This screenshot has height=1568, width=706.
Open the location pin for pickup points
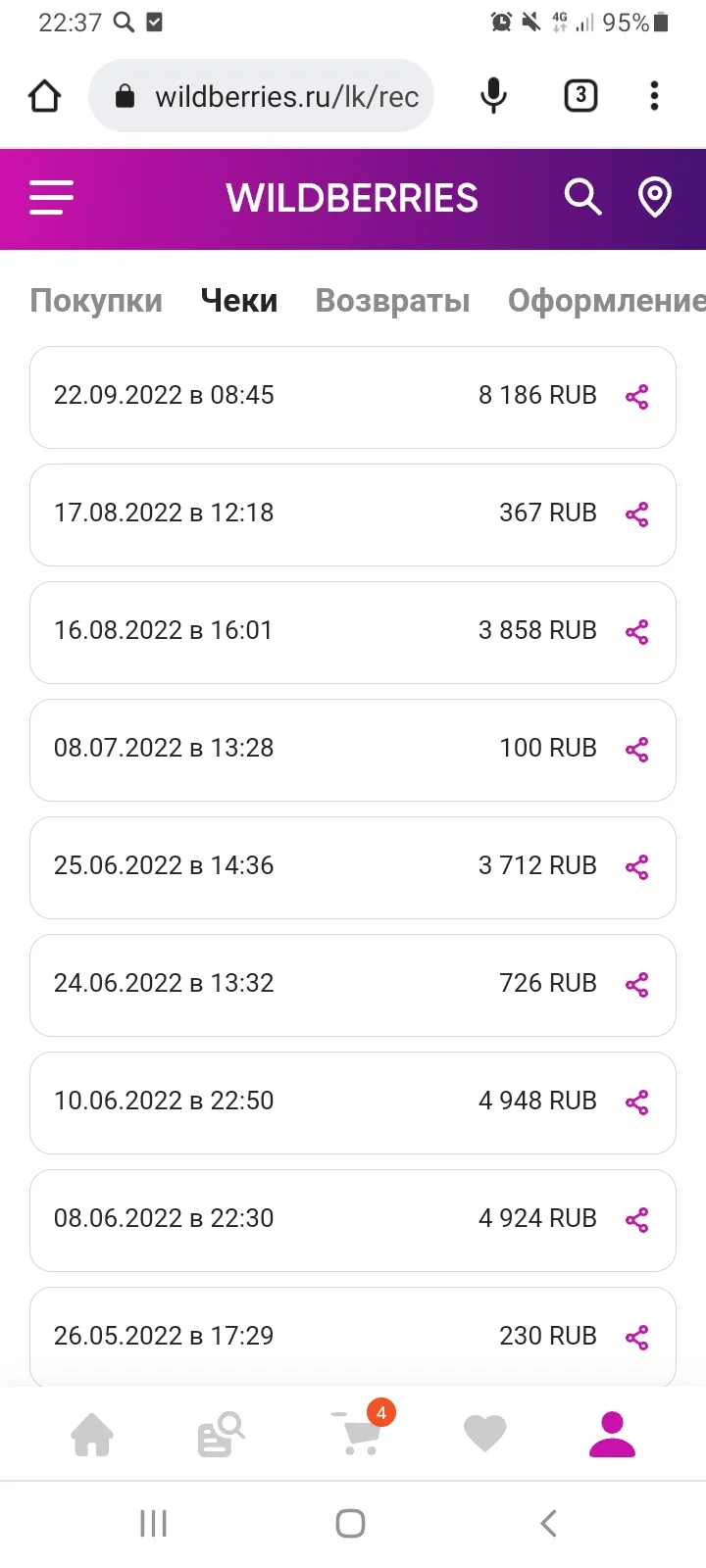654,198
